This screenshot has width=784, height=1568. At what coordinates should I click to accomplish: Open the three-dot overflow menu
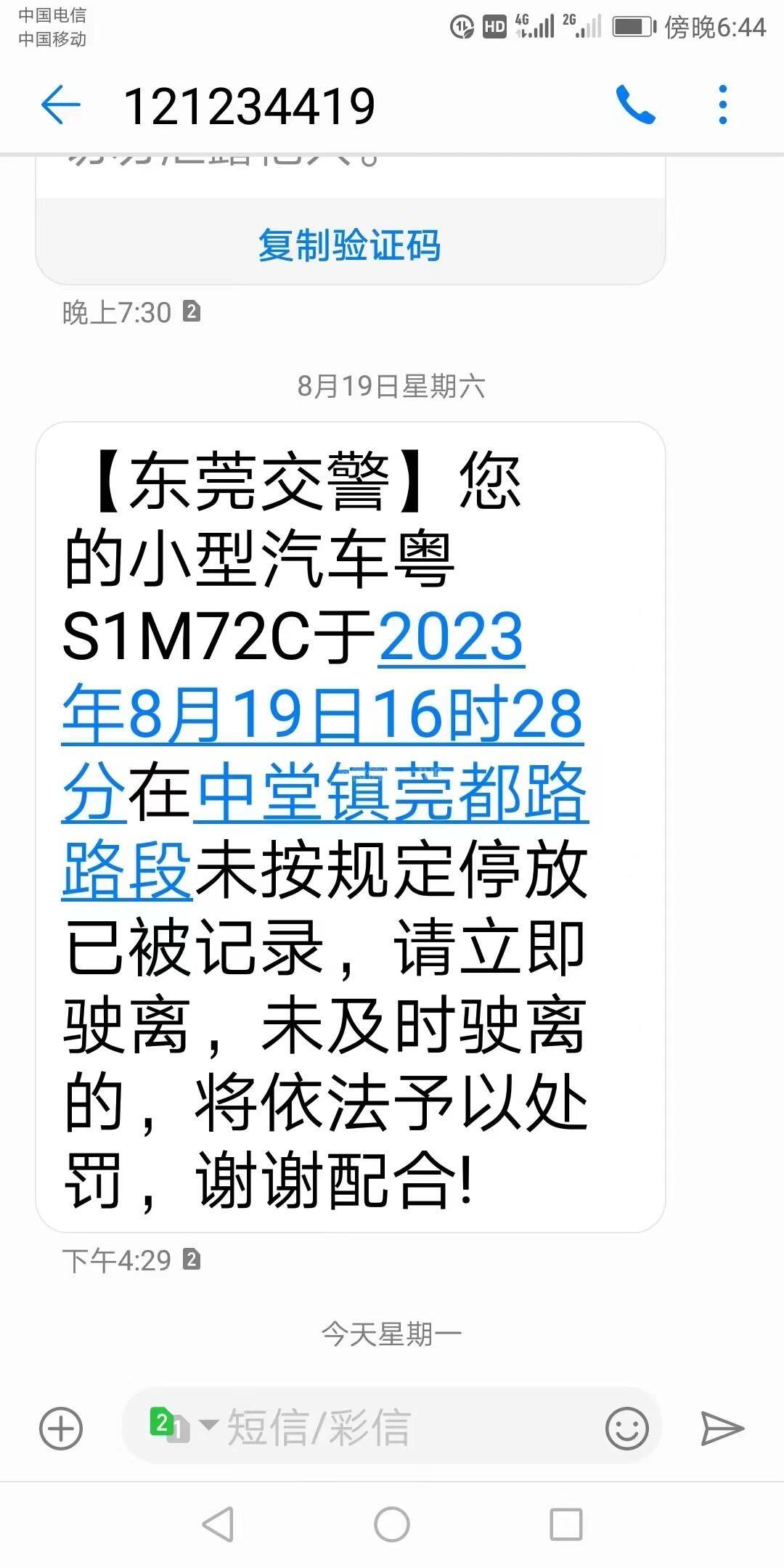click(x=722, y=105)
